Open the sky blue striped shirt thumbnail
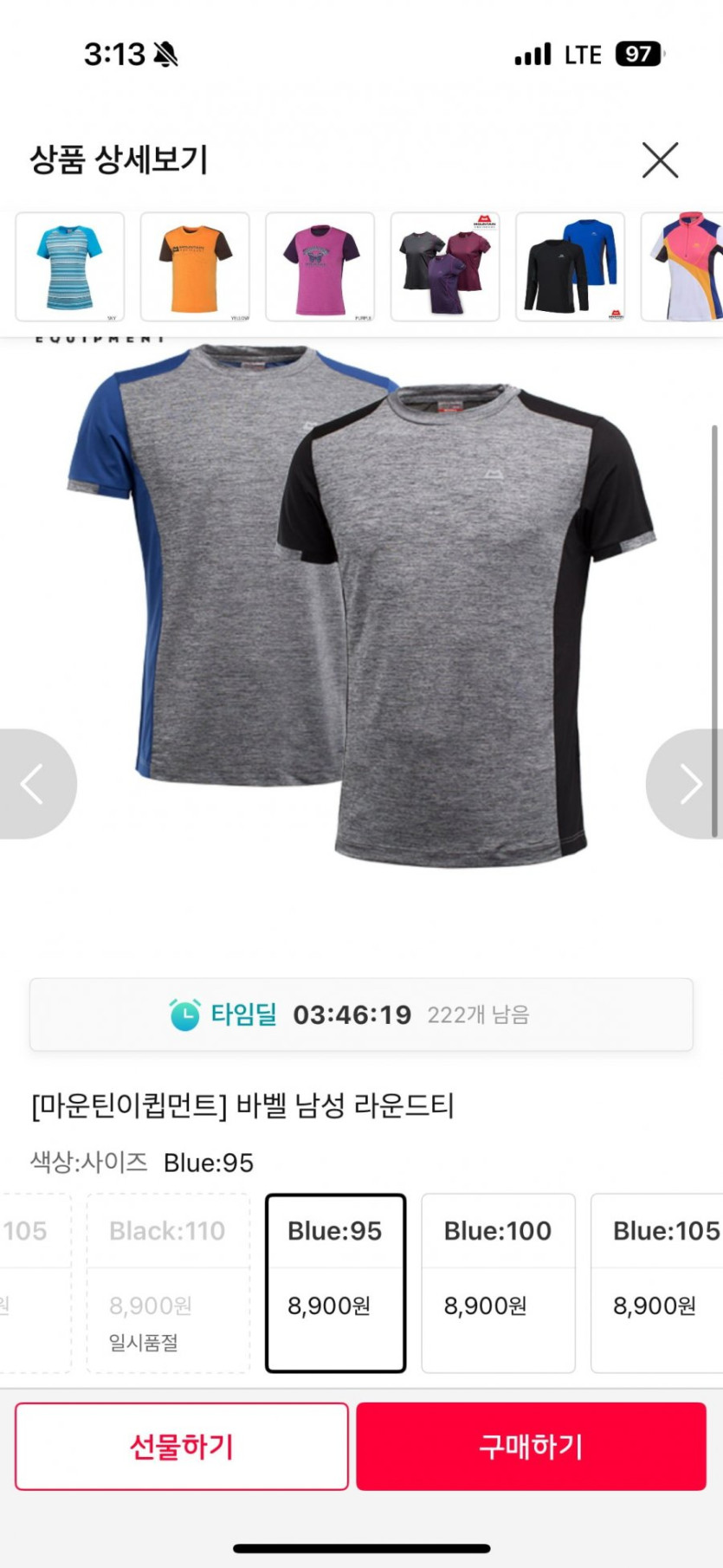 pos(70,267)
